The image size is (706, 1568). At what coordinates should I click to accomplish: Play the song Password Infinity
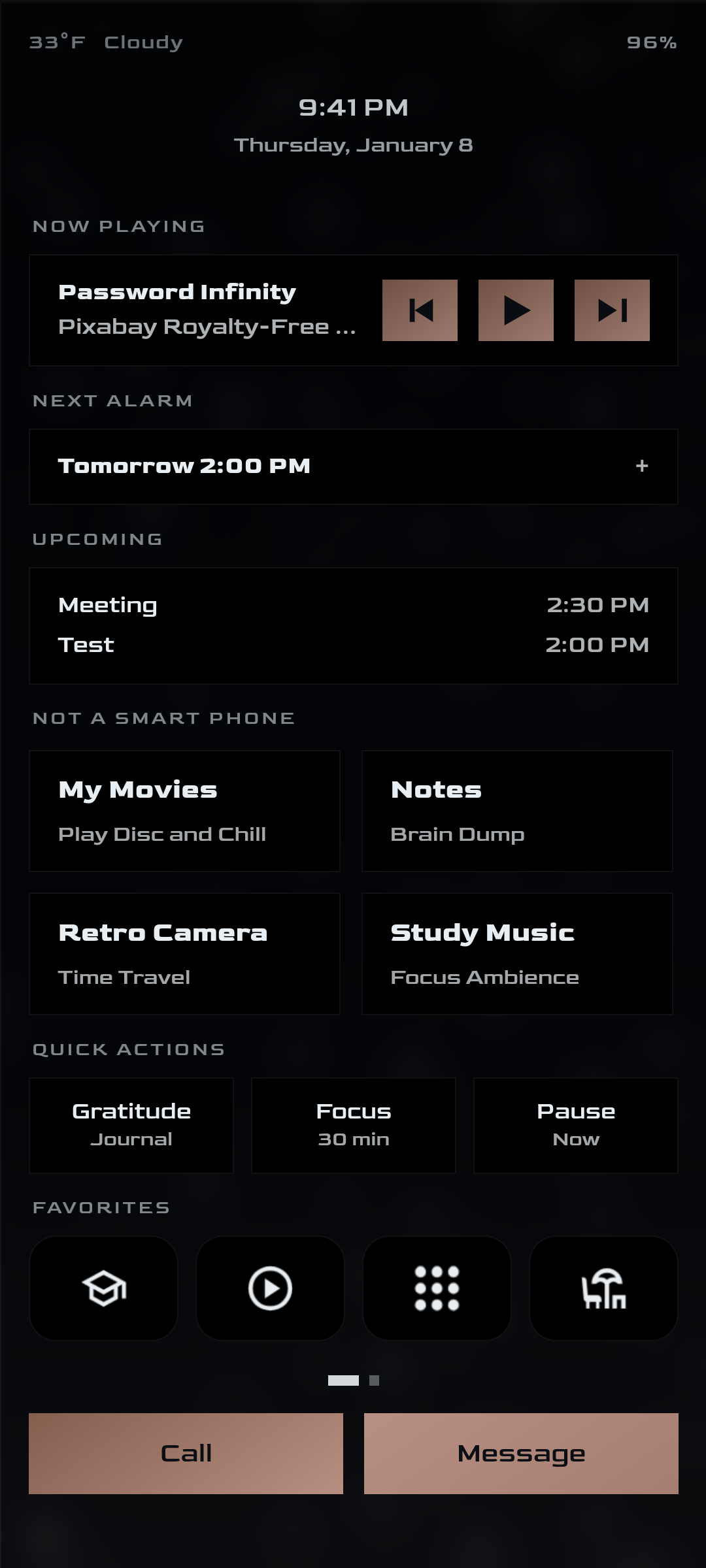point(516,310)
